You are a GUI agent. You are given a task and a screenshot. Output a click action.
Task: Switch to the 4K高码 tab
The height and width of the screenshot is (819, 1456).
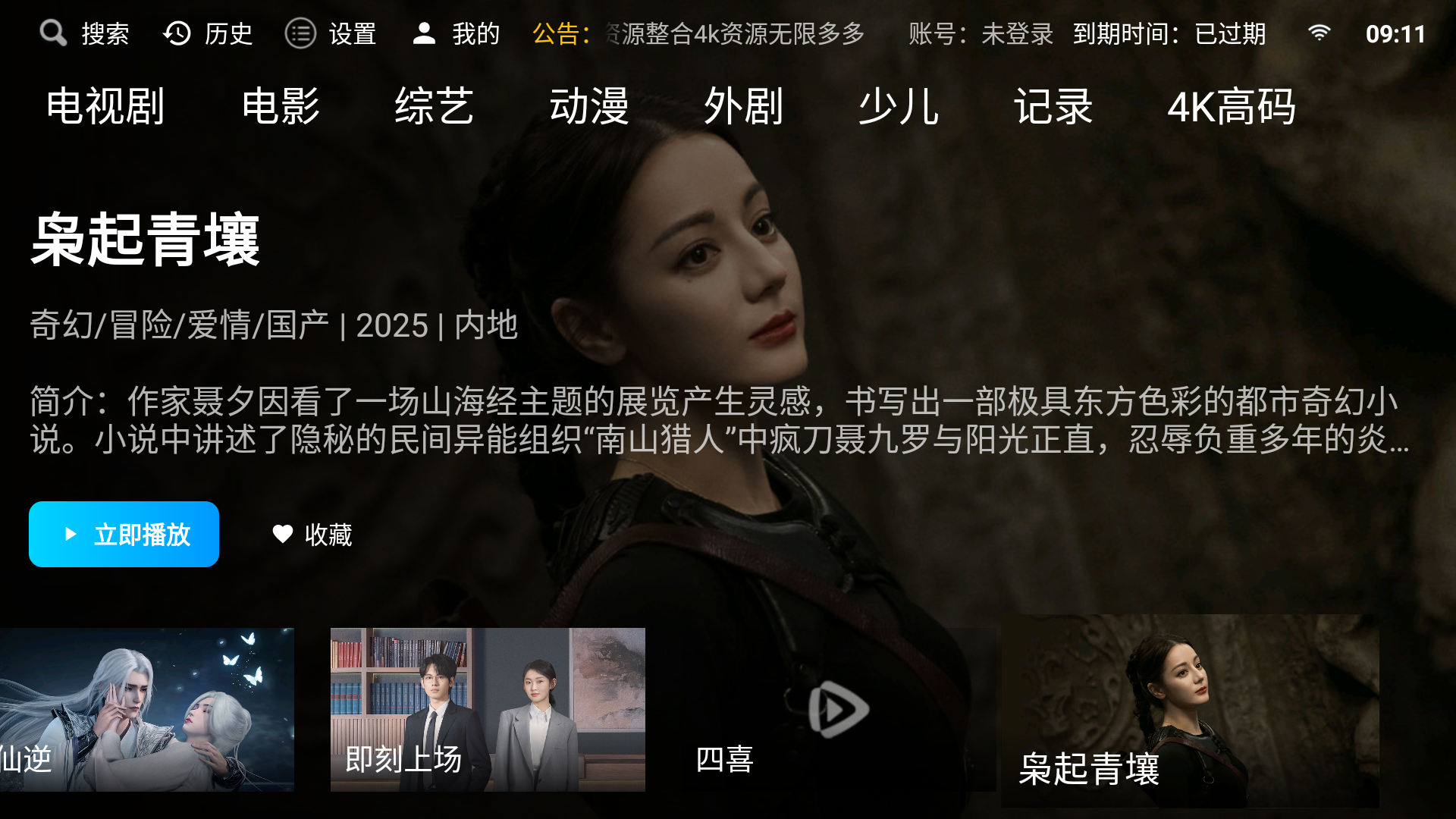click(1232, 106)
